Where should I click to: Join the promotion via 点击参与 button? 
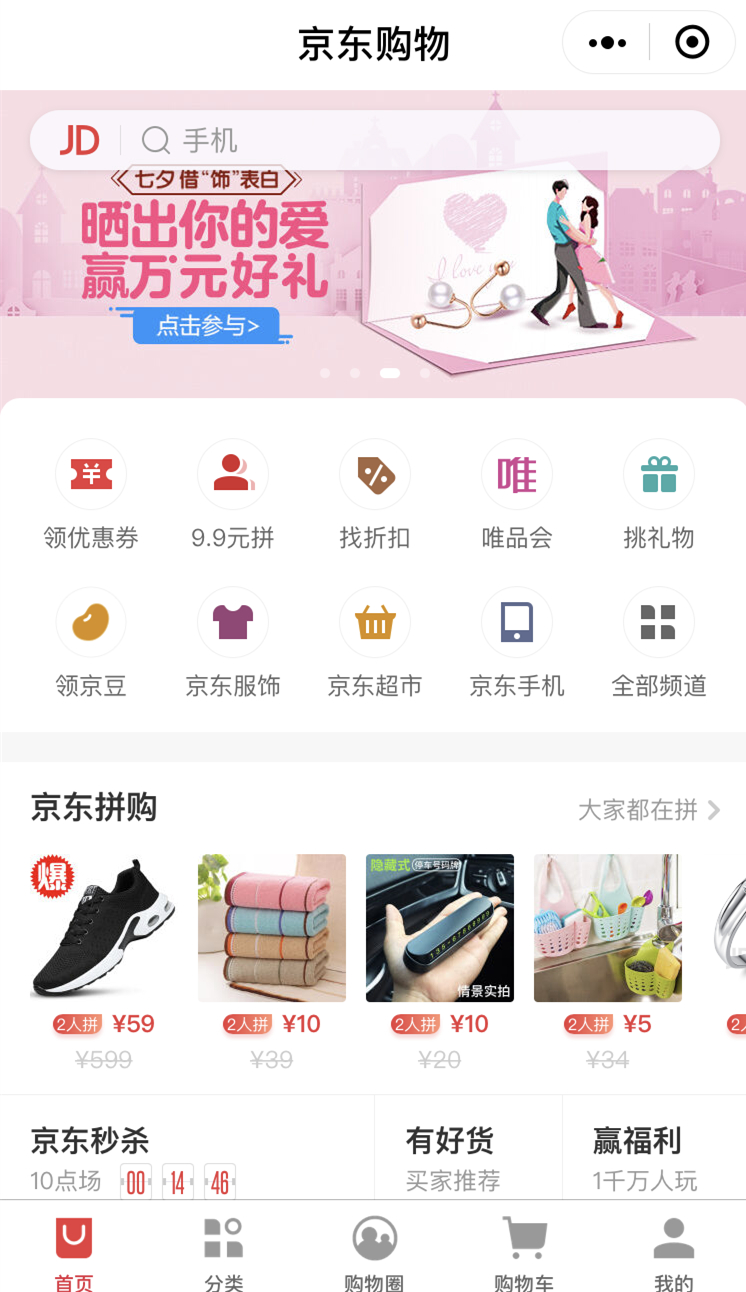[207, 325]
